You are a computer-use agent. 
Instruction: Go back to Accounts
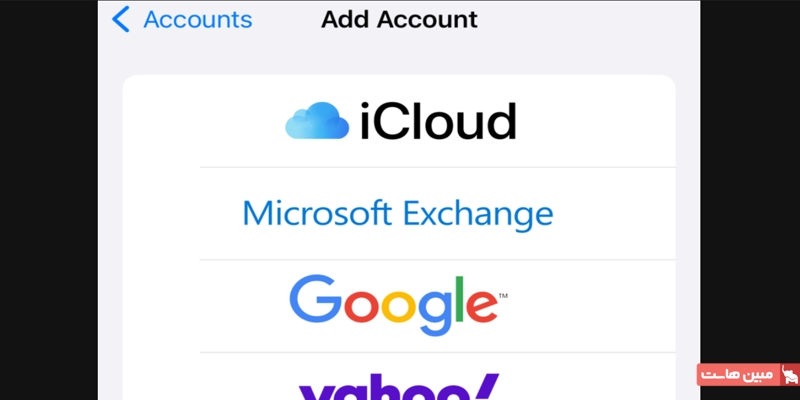(x=182, y=19)
